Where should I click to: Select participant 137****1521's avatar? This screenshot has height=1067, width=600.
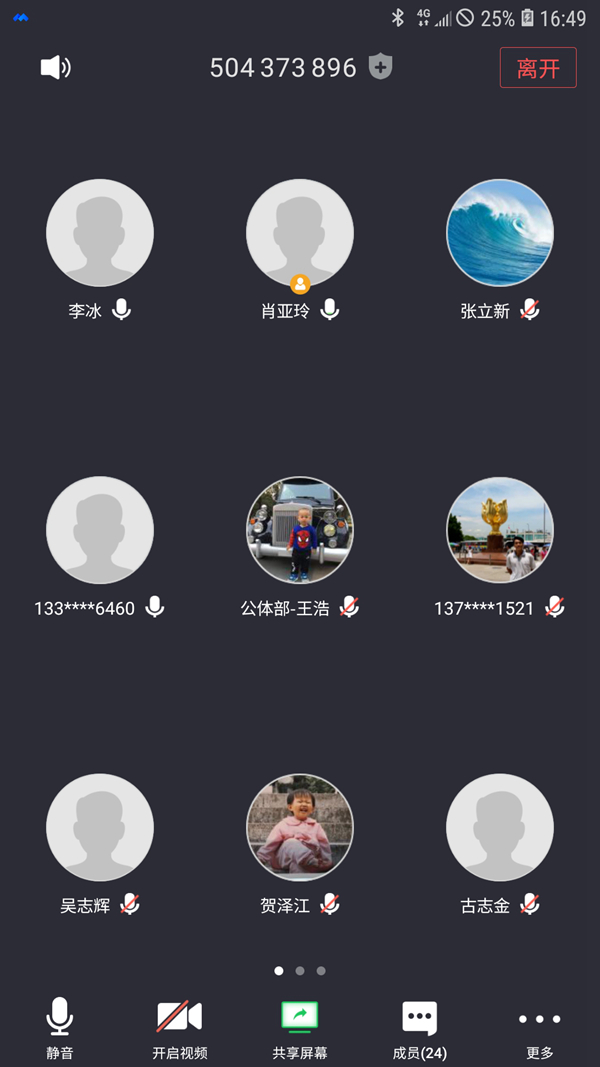[x=500, y=530]
